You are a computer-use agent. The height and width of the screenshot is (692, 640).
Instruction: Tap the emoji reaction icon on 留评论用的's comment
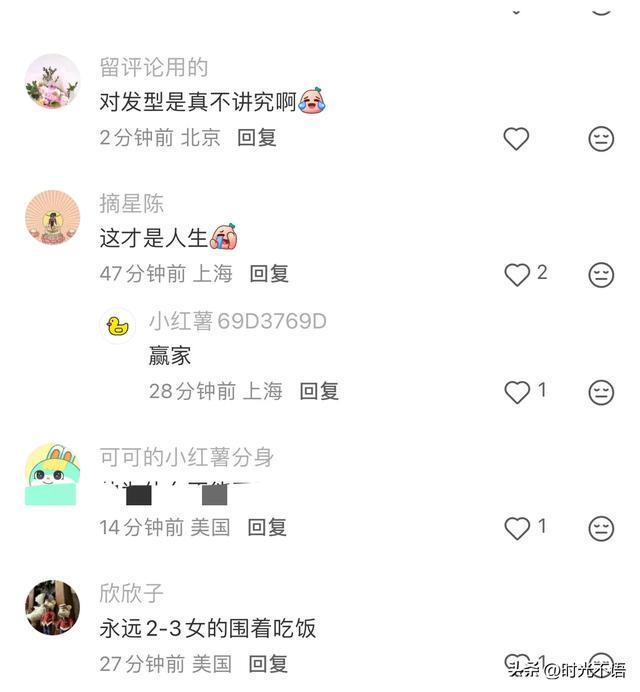point(601,139)
